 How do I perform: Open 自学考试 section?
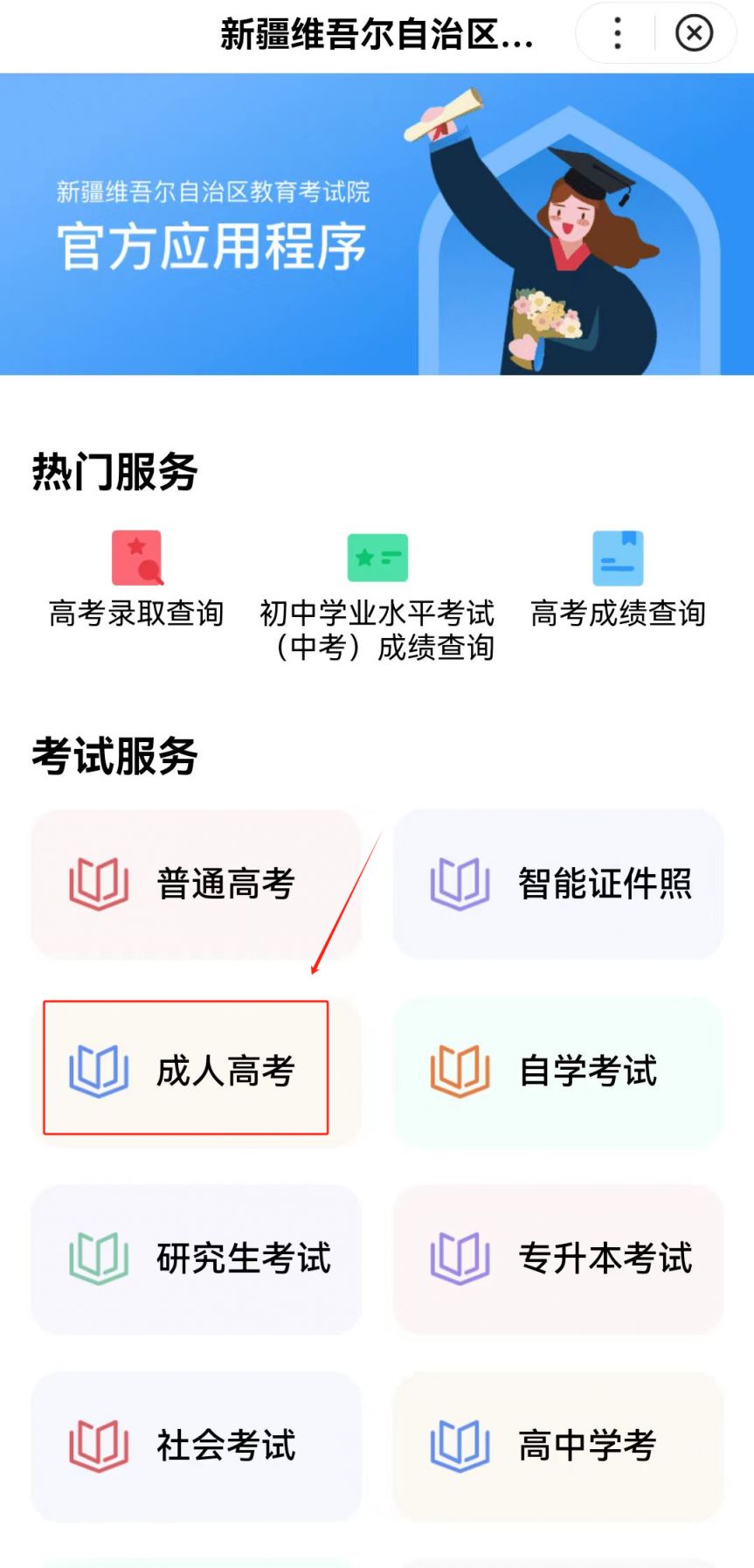[x=557, y=1072]
